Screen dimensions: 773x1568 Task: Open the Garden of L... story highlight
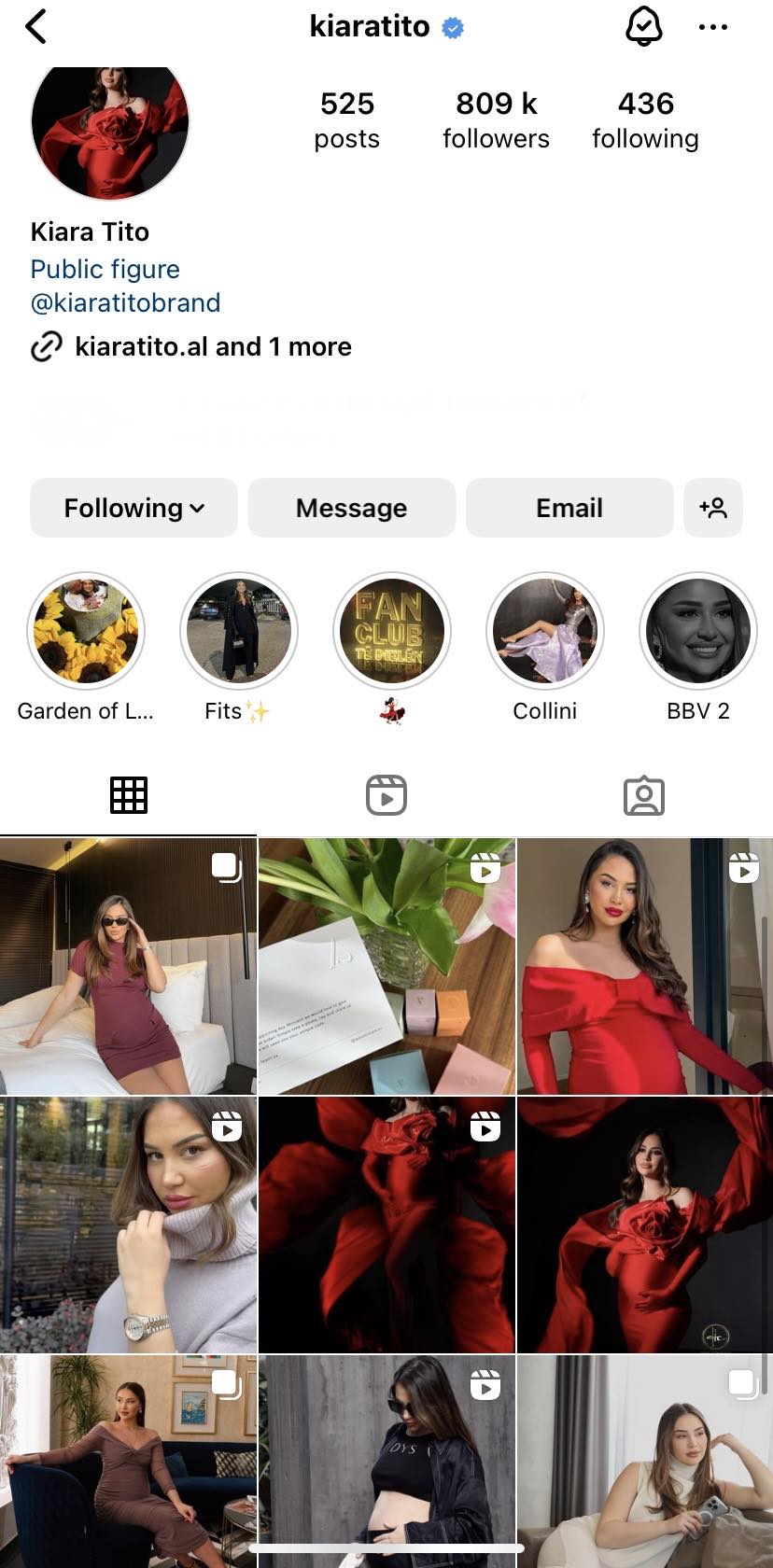coord(86,631)
